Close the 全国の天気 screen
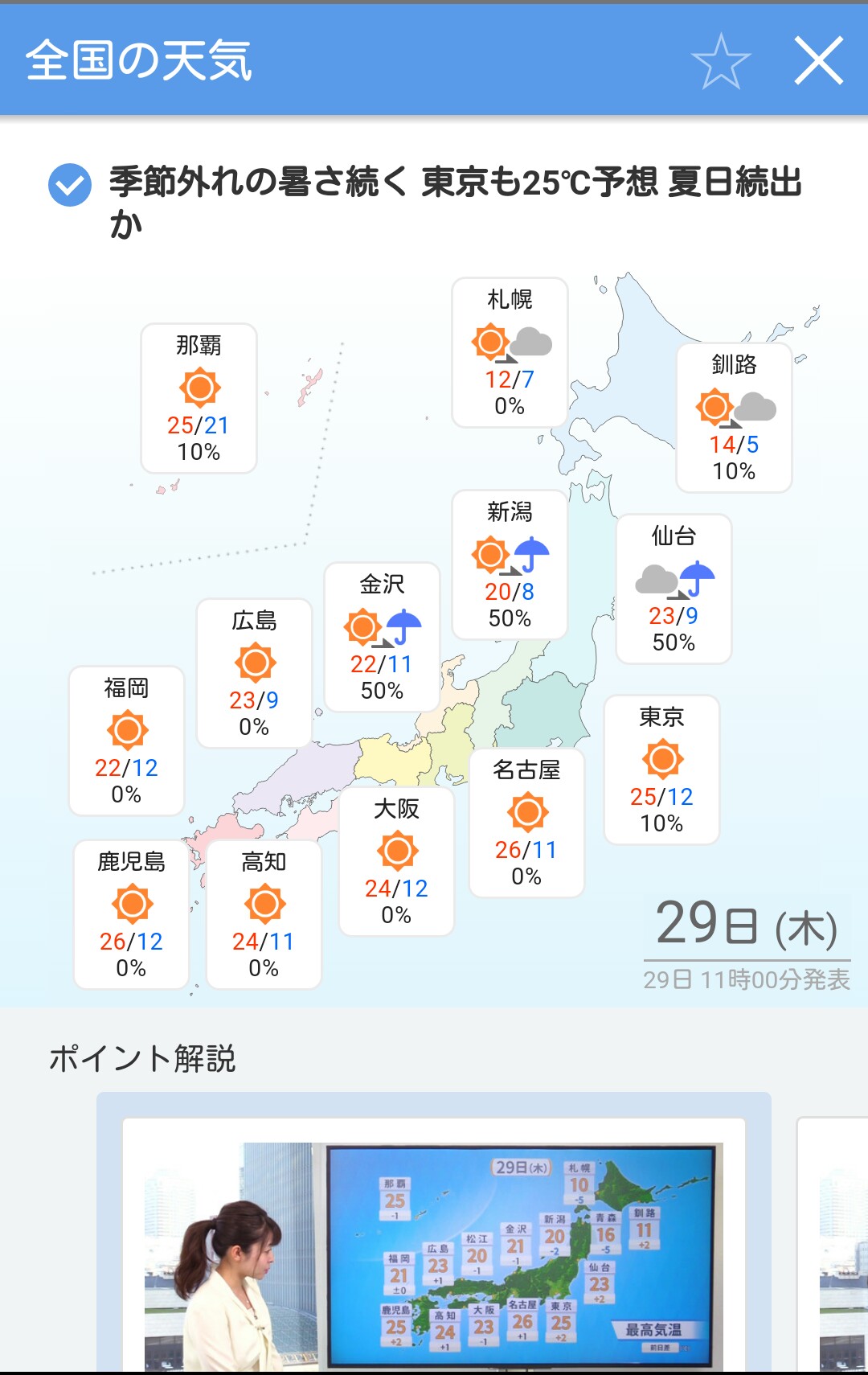This screenshot has height=1375, width=868. [818, 61]
